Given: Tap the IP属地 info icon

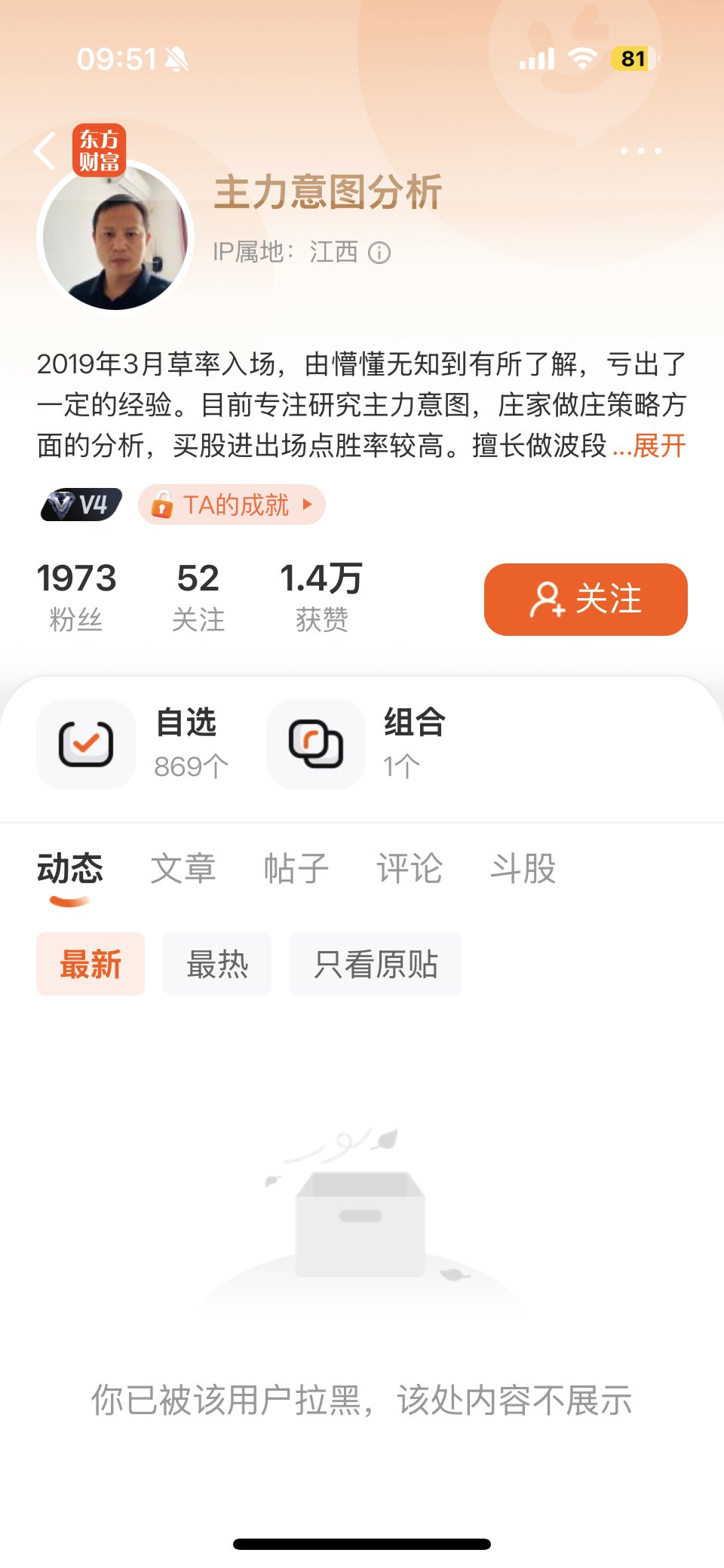Looking at the screenshot, I should click(x=379, y=253).
